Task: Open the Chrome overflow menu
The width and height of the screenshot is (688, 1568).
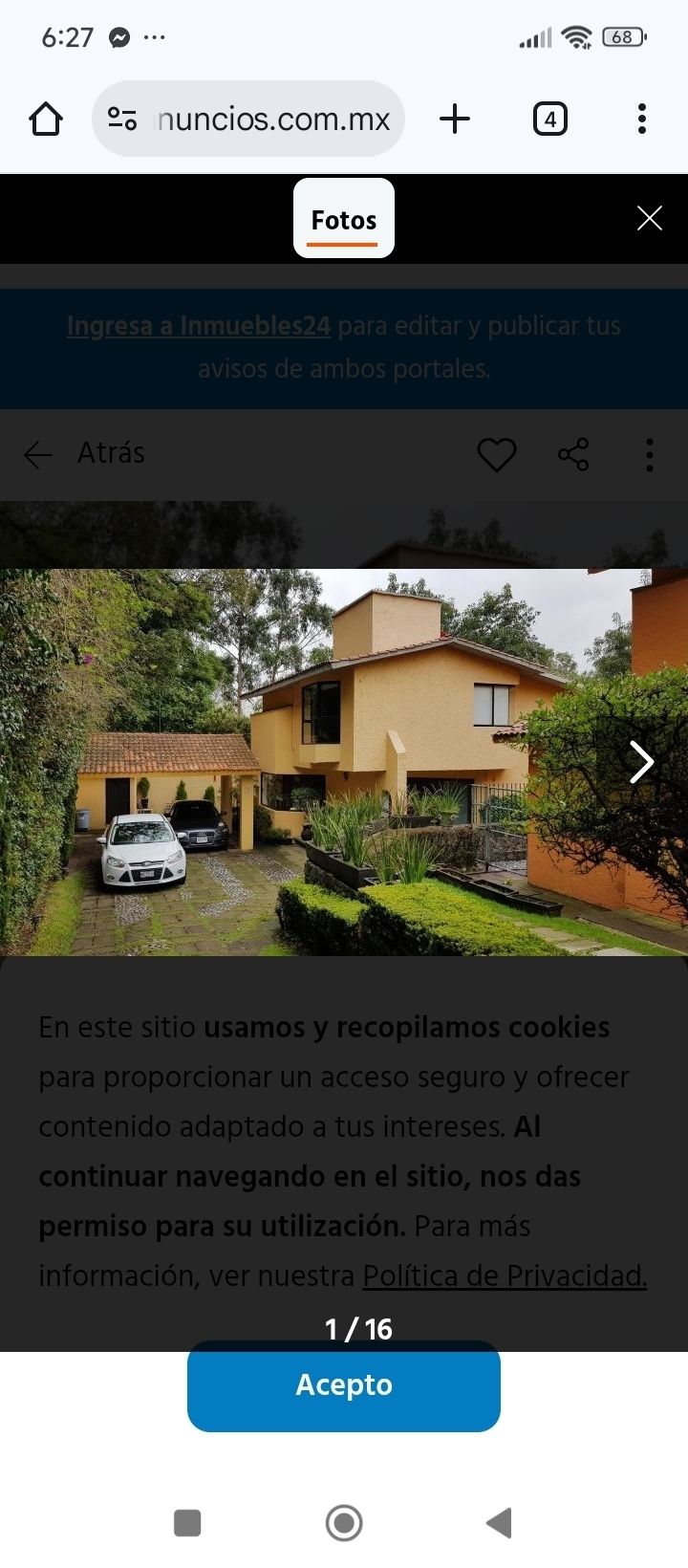Action: click(x=642, y=120)
